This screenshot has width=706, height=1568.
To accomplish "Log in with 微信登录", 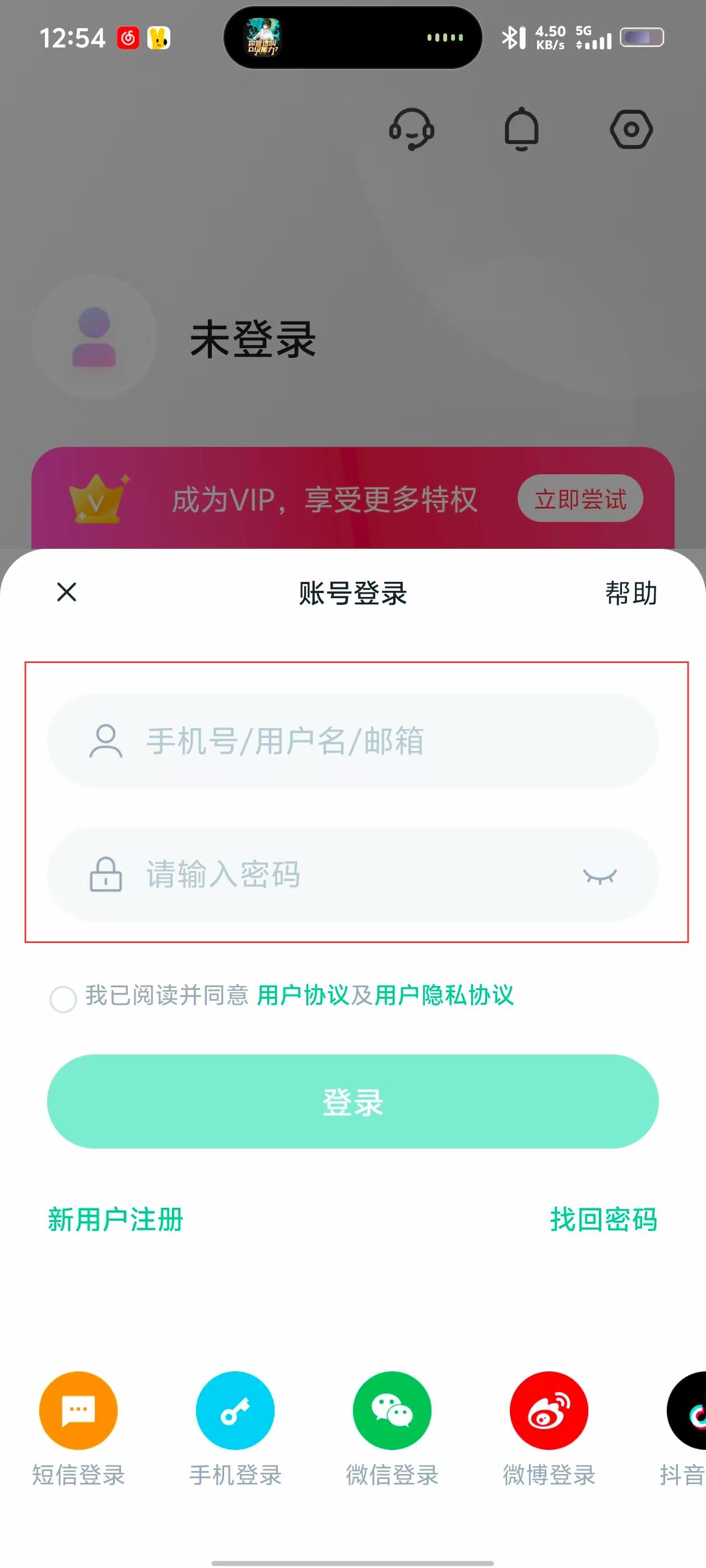I will click(x=392, y=1410).
